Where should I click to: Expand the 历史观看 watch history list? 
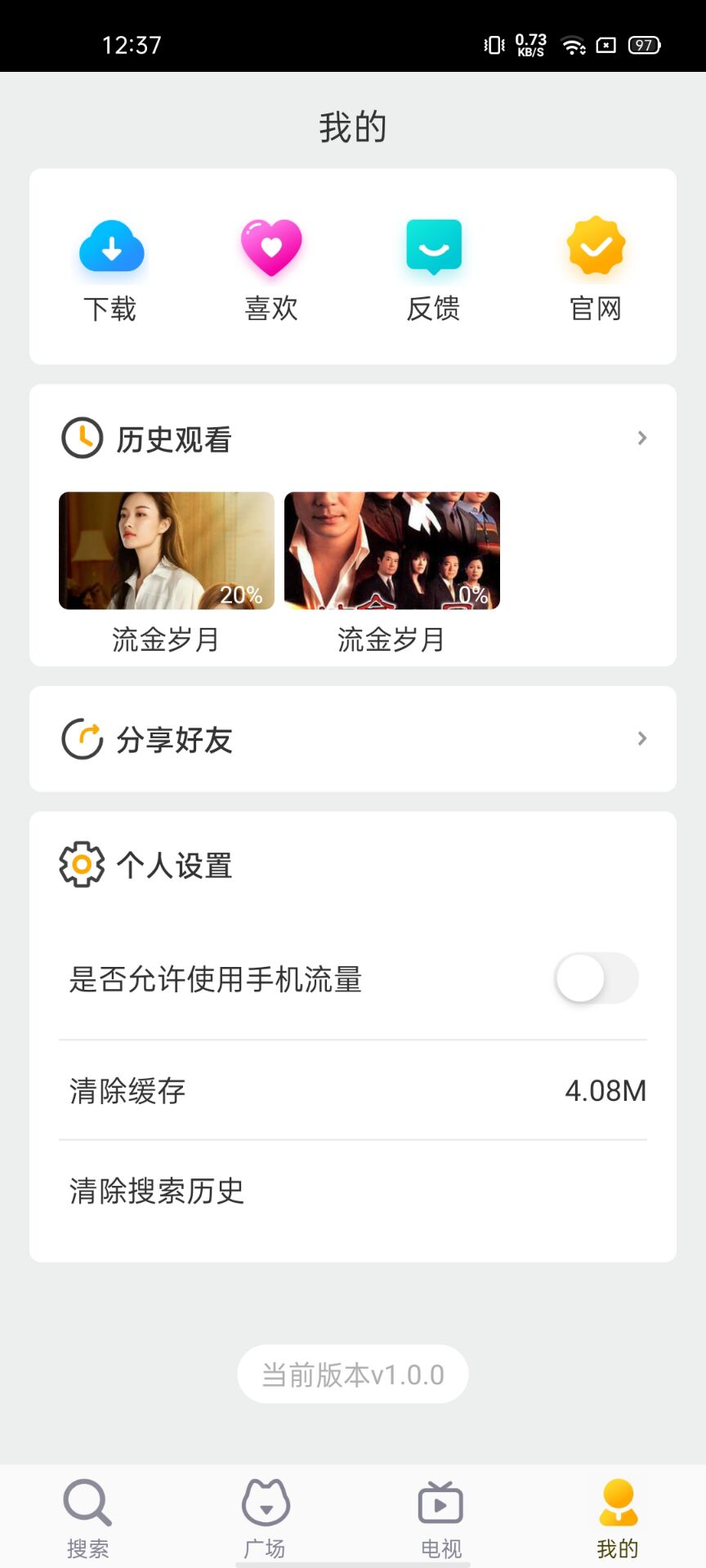(353, 439)
